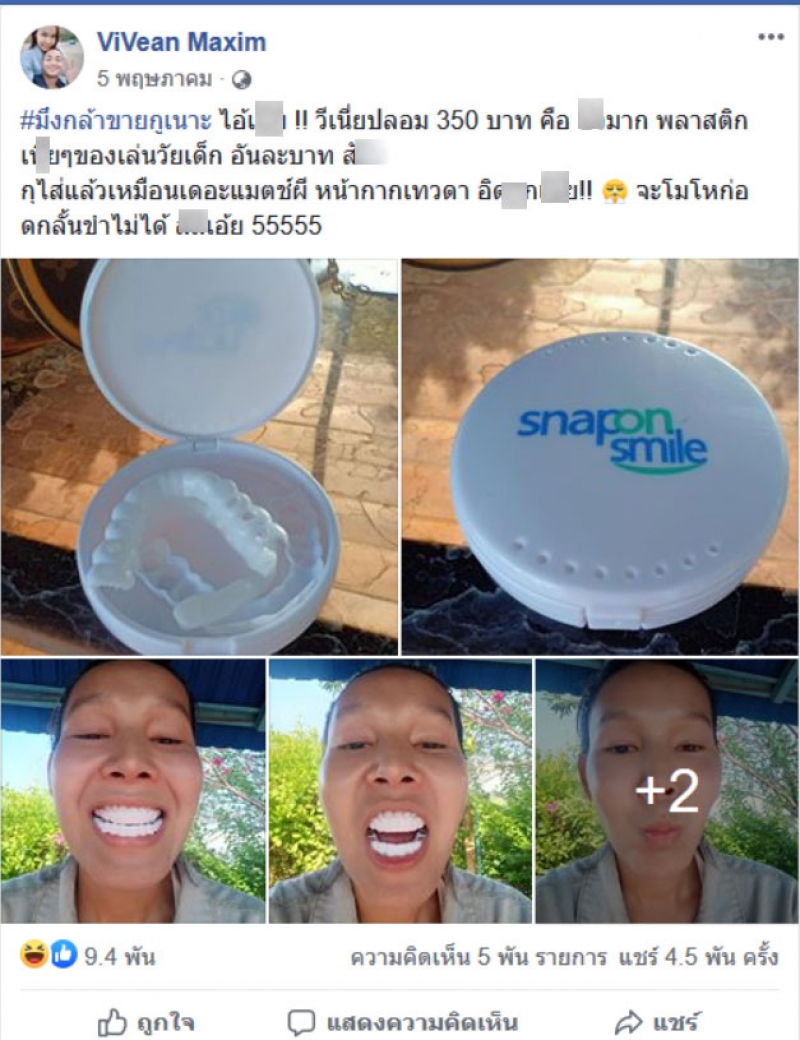The height and width of the screenshot is (1040, 800).
Task: Open the wide smiling selfie photo
Action: pos(132,790)
